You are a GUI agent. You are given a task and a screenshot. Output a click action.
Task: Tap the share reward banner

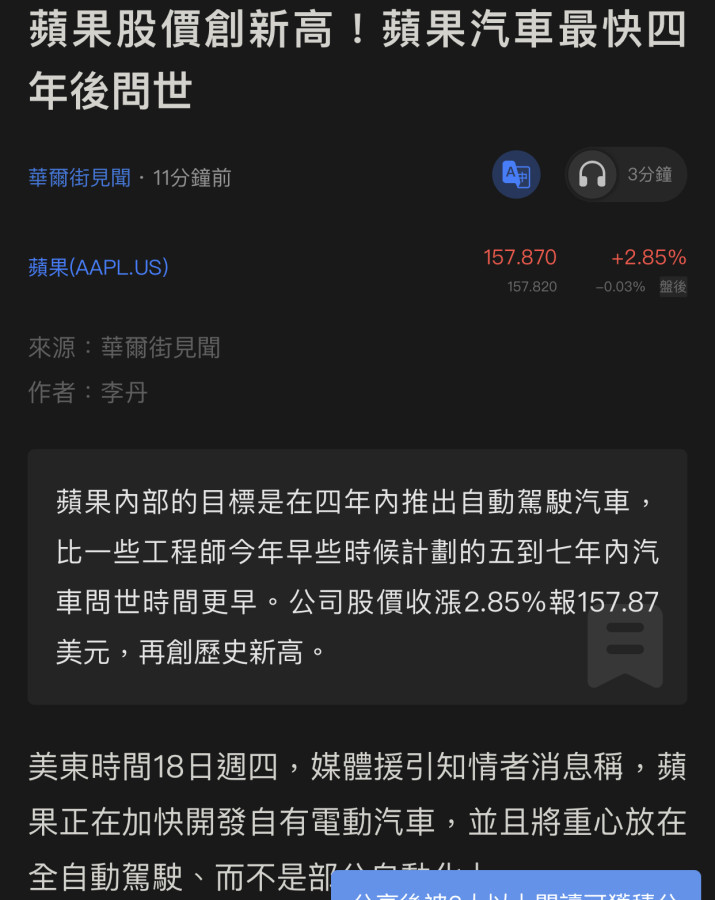(x=515, y=887)
